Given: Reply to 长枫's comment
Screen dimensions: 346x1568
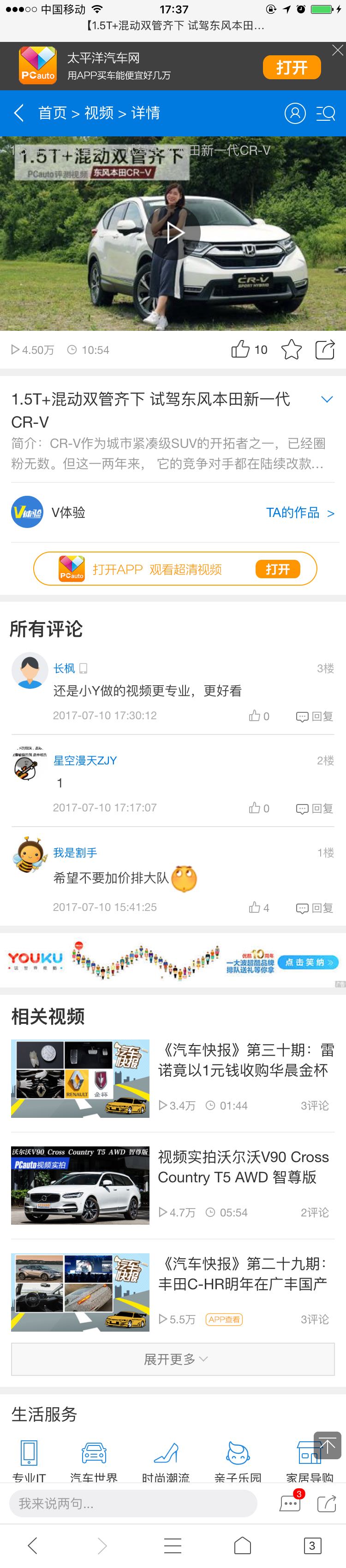Looking at the screenshot, I should point(314,716).
